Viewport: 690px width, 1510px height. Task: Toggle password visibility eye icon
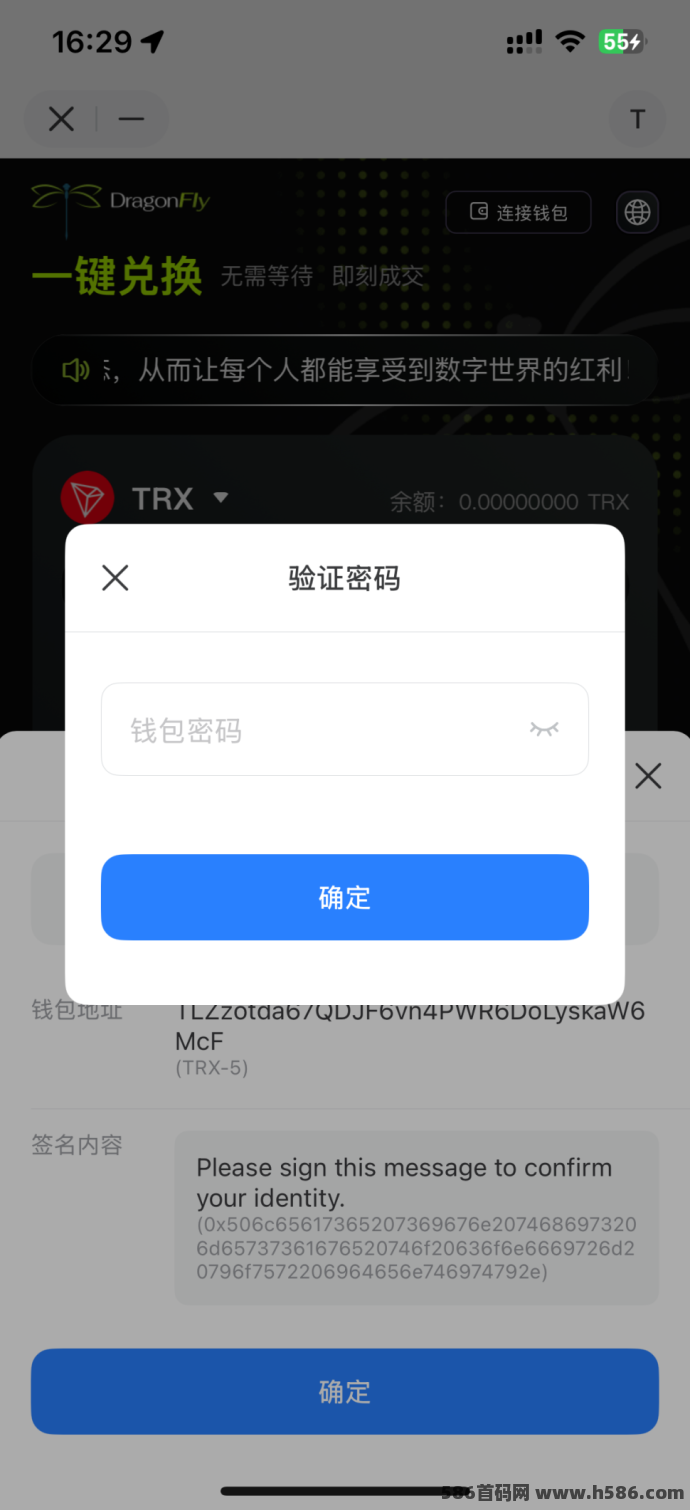pyautogui.click(x=544, y=729)
